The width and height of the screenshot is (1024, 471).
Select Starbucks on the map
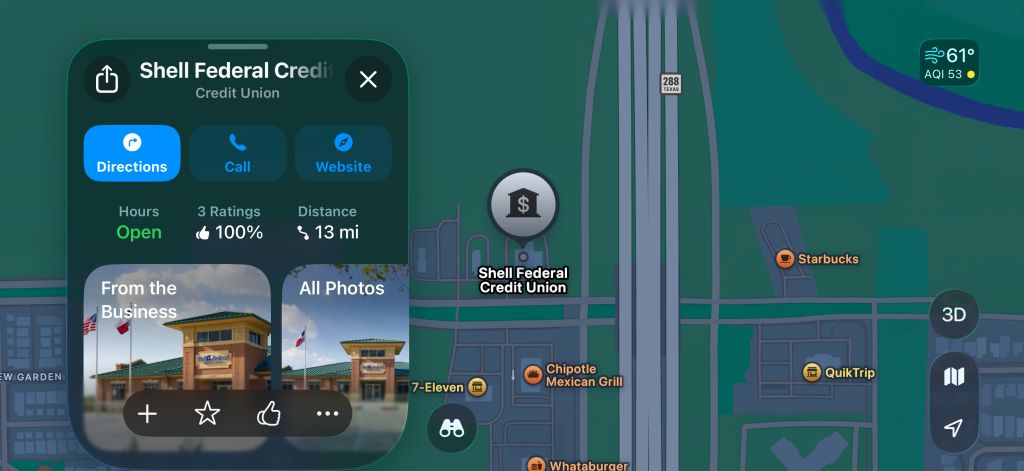[x=786, y=259]
